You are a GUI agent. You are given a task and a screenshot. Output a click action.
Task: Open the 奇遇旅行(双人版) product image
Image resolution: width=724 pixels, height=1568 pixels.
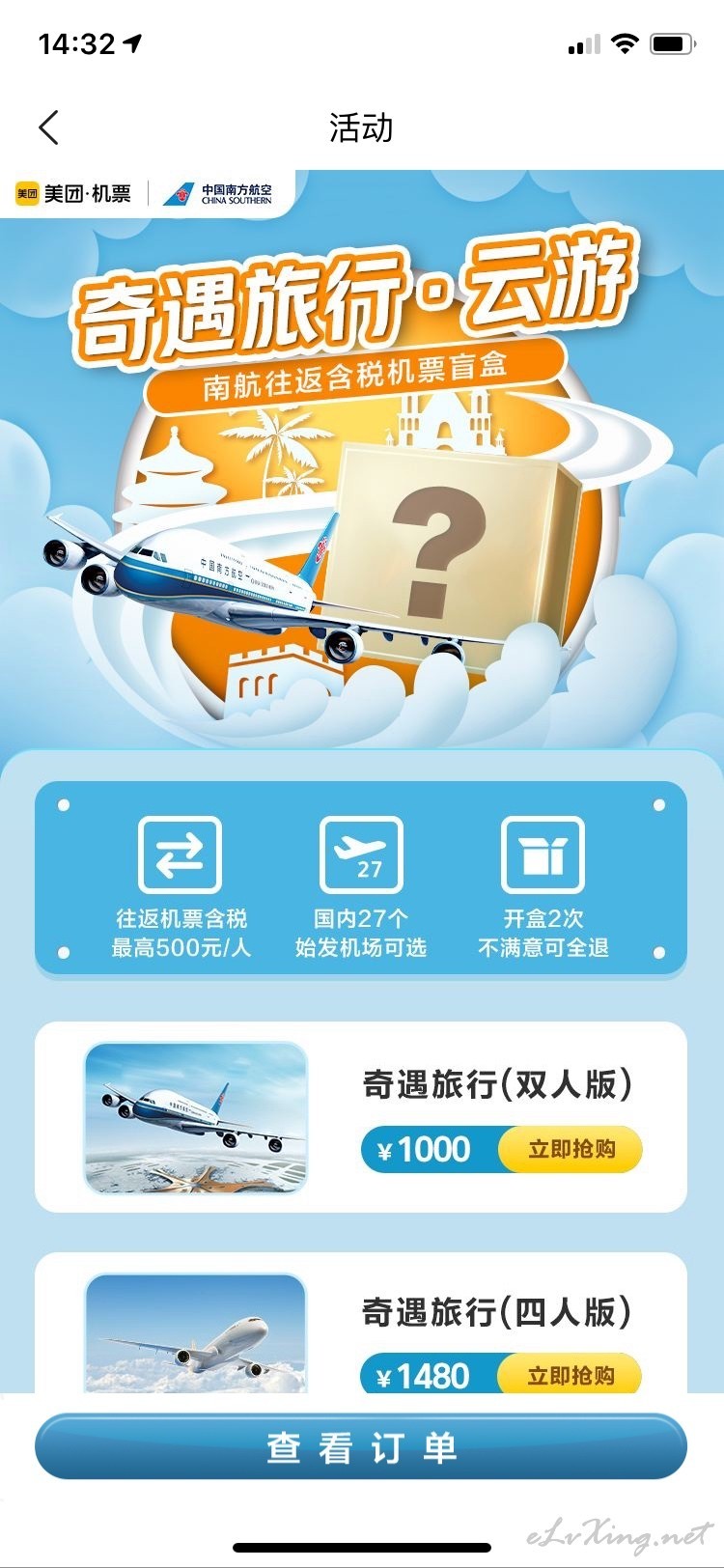coord(196,1117)
